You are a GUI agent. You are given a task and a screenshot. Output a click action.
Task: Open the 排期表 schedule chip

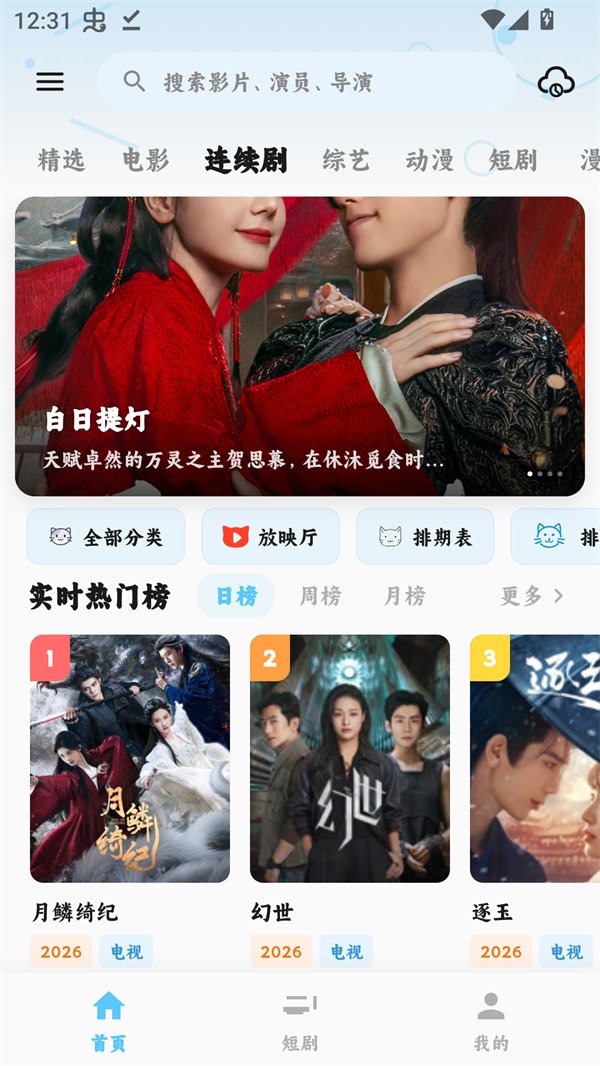[x=425, y=537]
